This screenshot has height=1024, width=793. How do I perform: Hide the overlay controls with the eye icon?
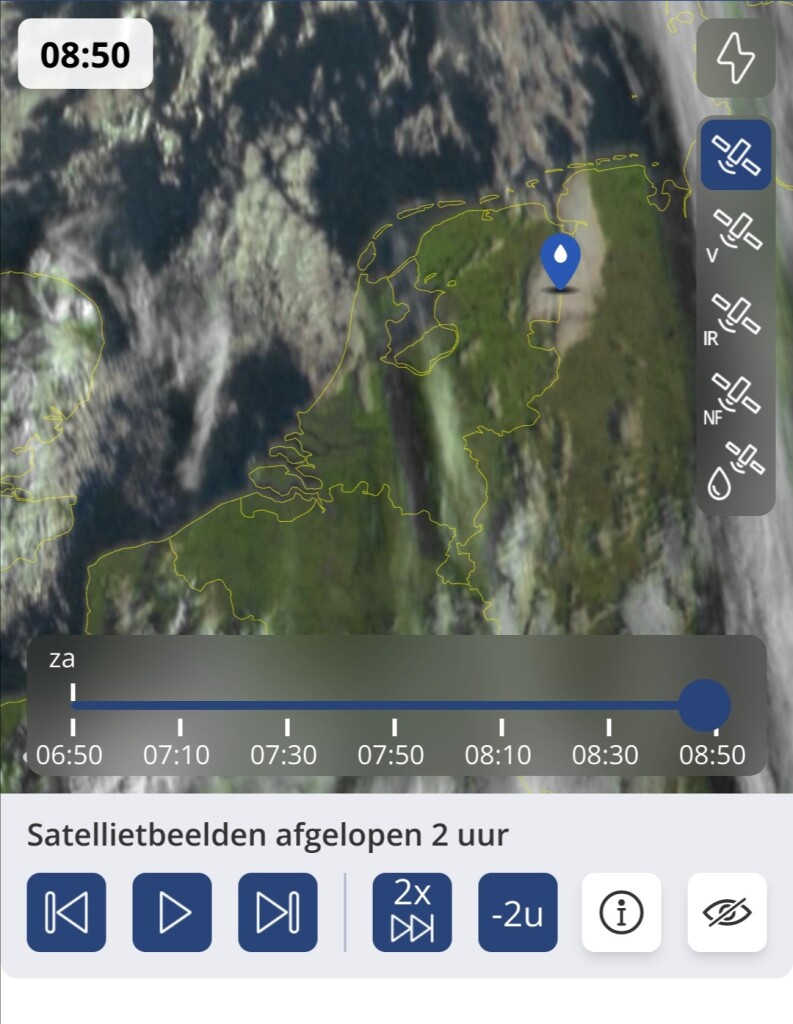[x=727, y=912]
